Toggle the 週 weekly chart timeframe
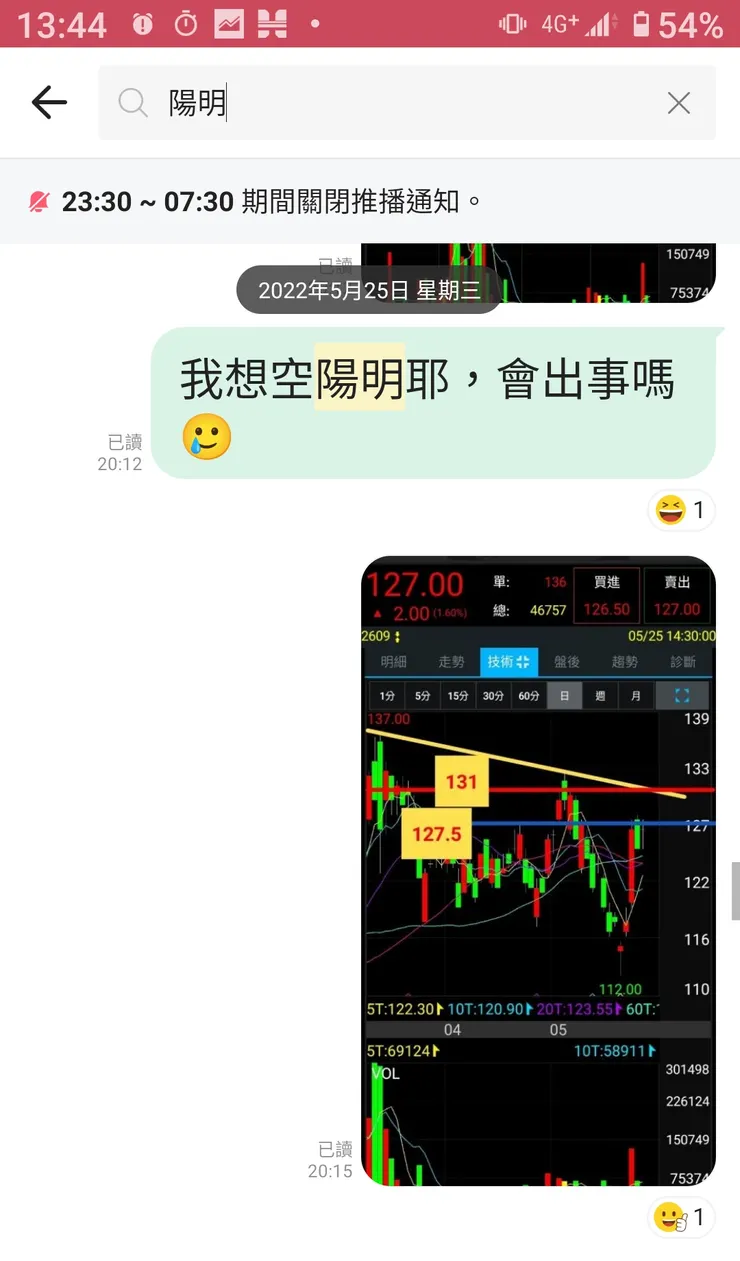Screen dimensions: 740x1261 [x=599, y=695]
